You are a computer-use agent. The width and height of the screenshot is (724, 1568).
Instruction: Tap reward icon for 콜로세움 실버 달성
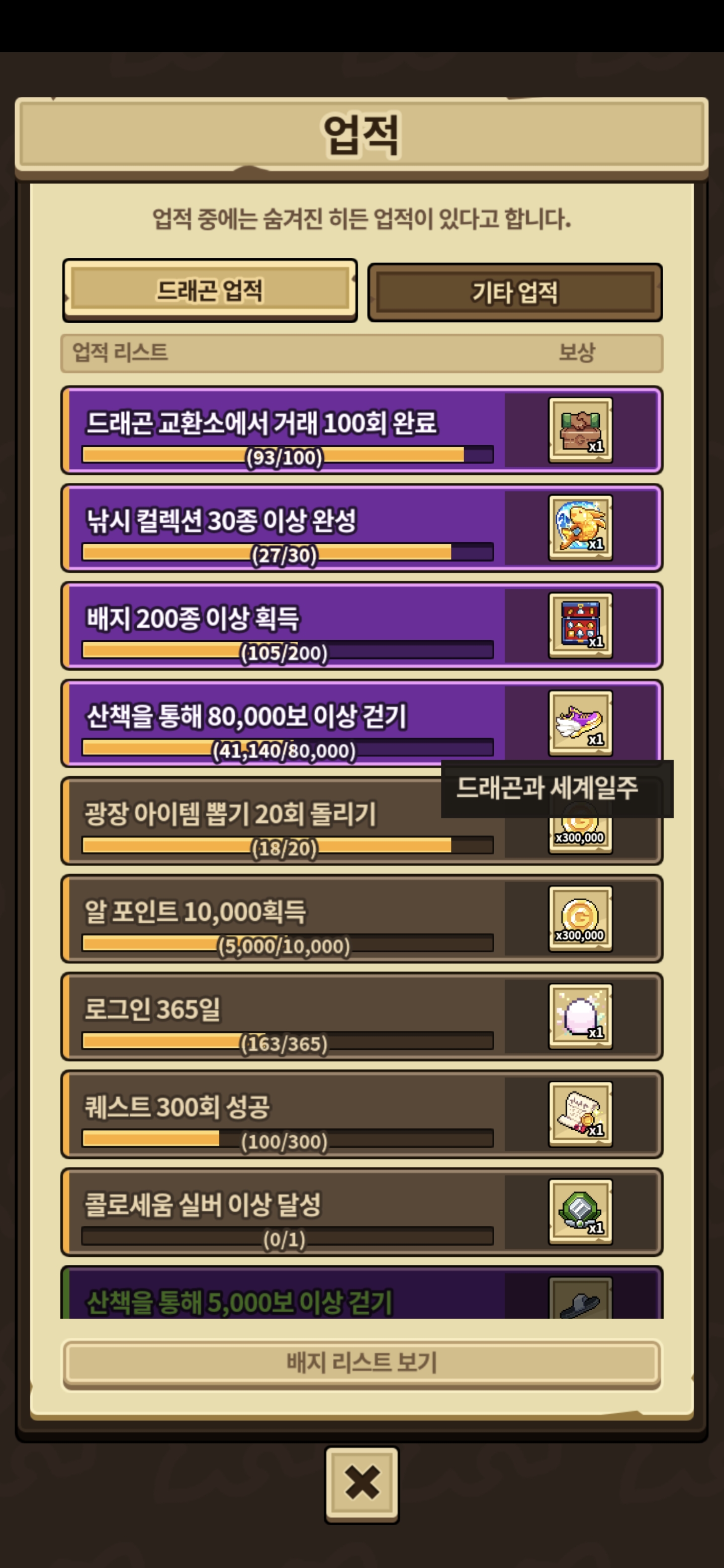pyautogui.click(x=580, y=1212)
